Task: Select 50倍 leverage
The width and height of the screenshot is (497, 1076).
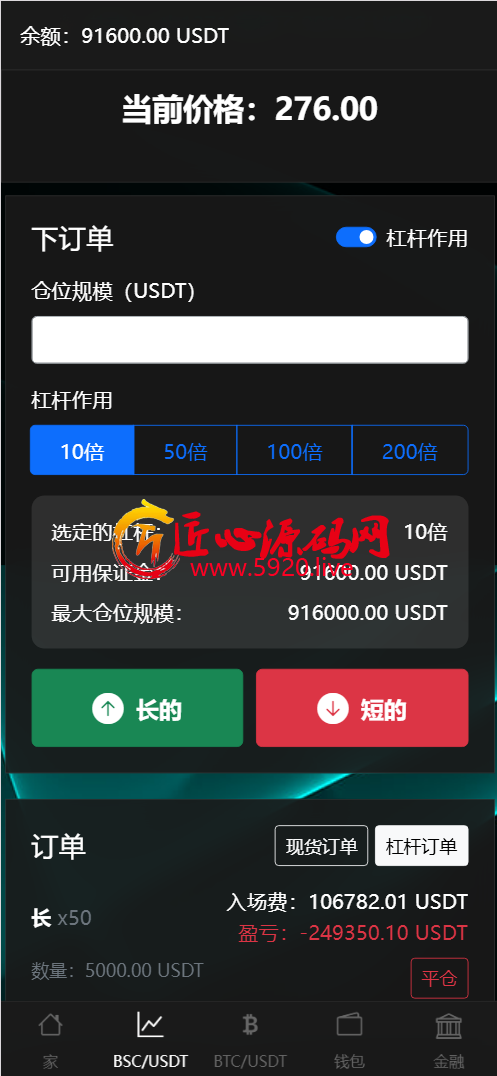Action: tap(185, 450)
